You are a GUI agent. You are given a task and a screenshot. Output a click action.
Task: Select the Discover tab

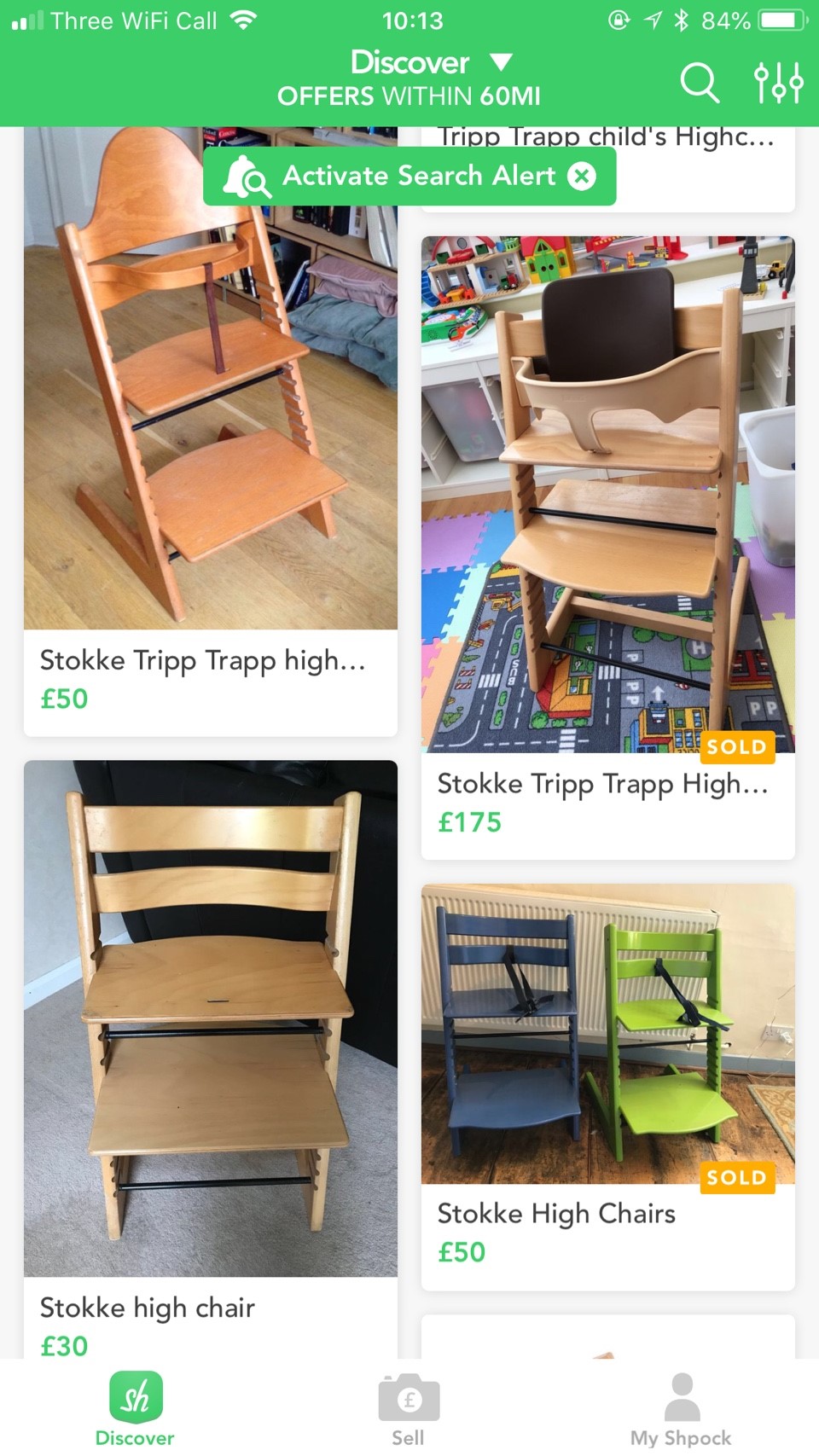click(x=135, y=1409)
